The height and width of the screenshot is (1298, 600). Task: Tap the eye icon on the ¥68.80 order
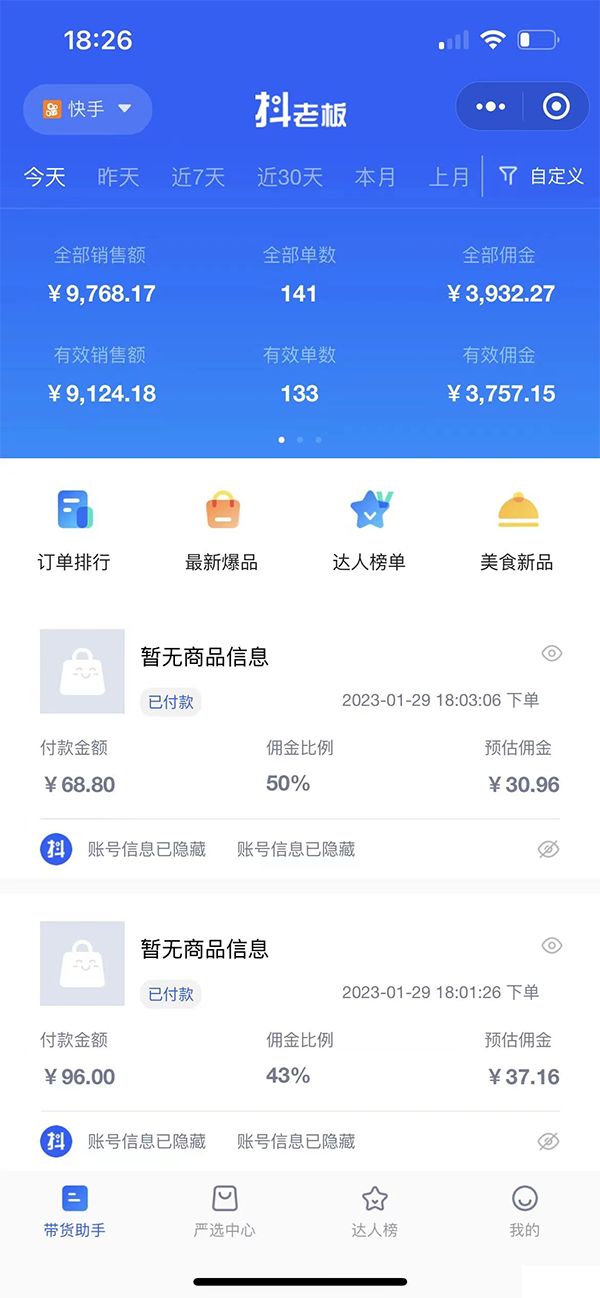pos(551,654)
